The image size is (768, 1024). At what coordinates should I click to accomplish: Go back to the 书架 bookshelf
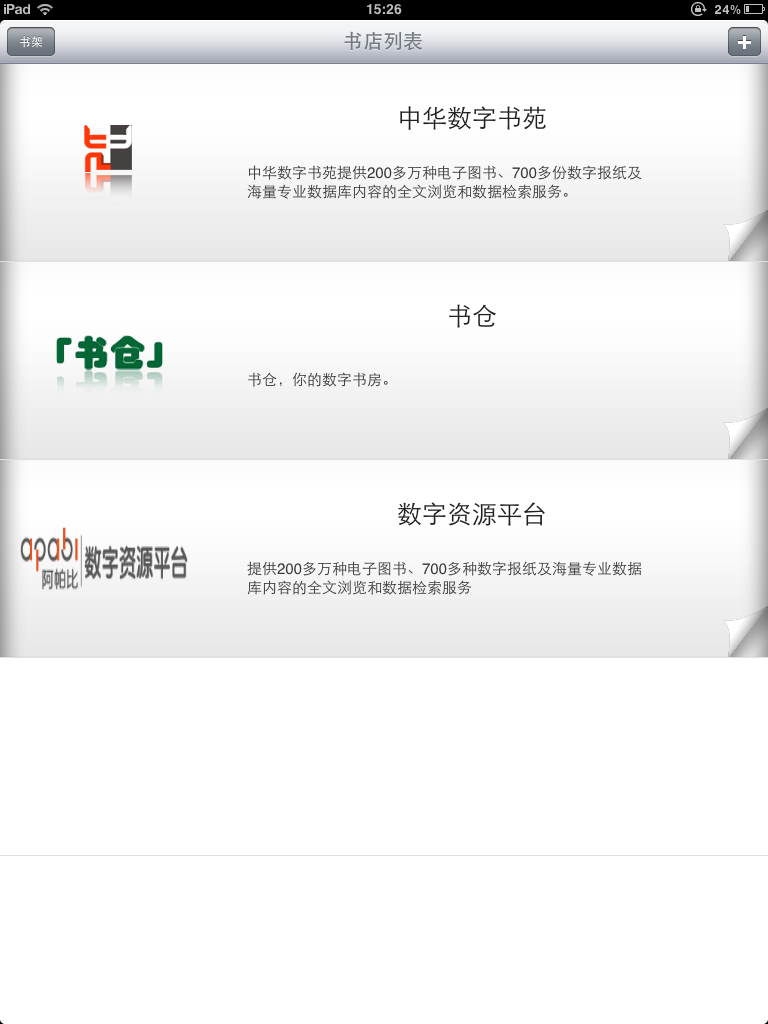(31, 42)
